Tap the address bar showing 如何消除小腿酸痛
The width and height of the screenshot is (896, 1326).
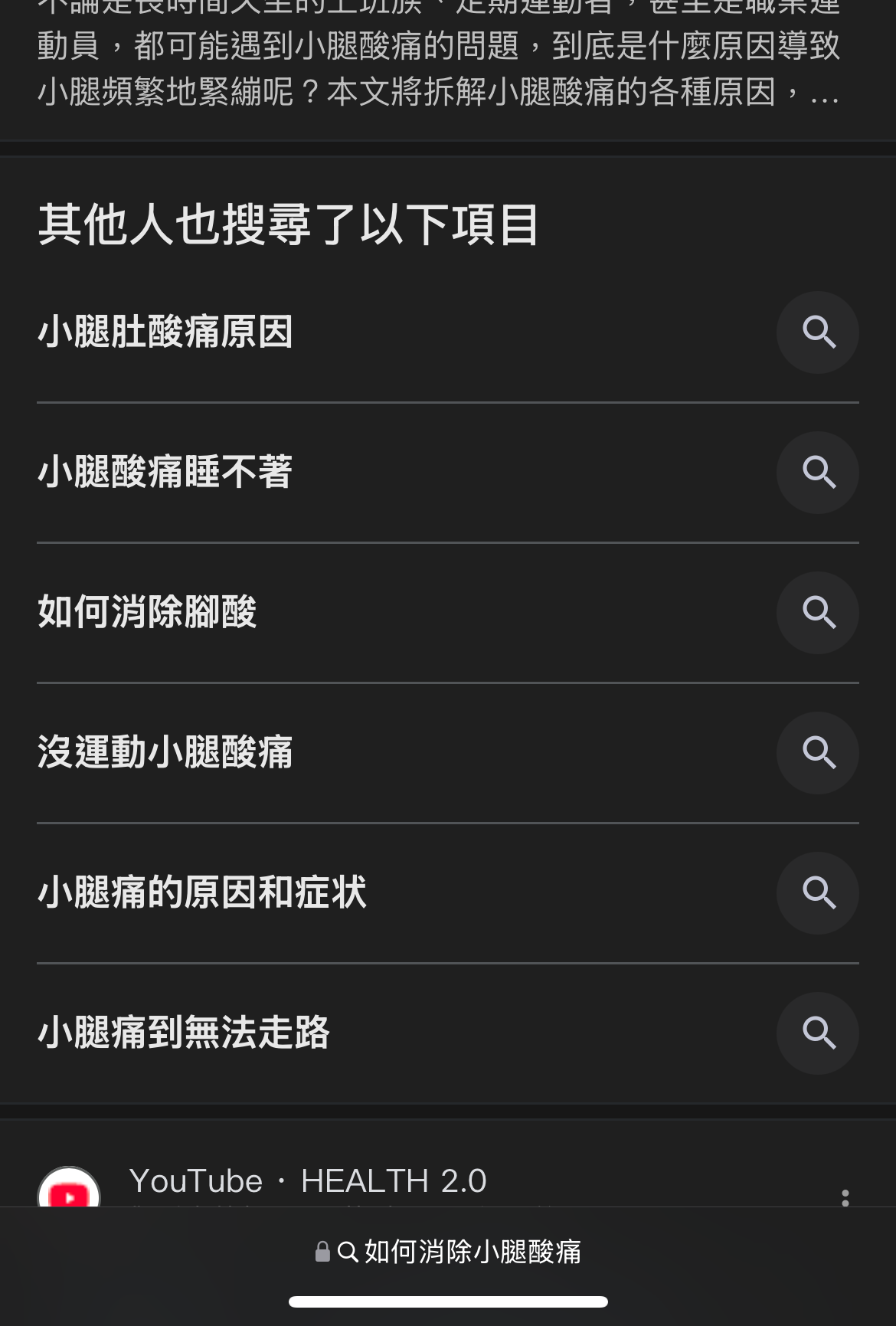[448, 1252]
